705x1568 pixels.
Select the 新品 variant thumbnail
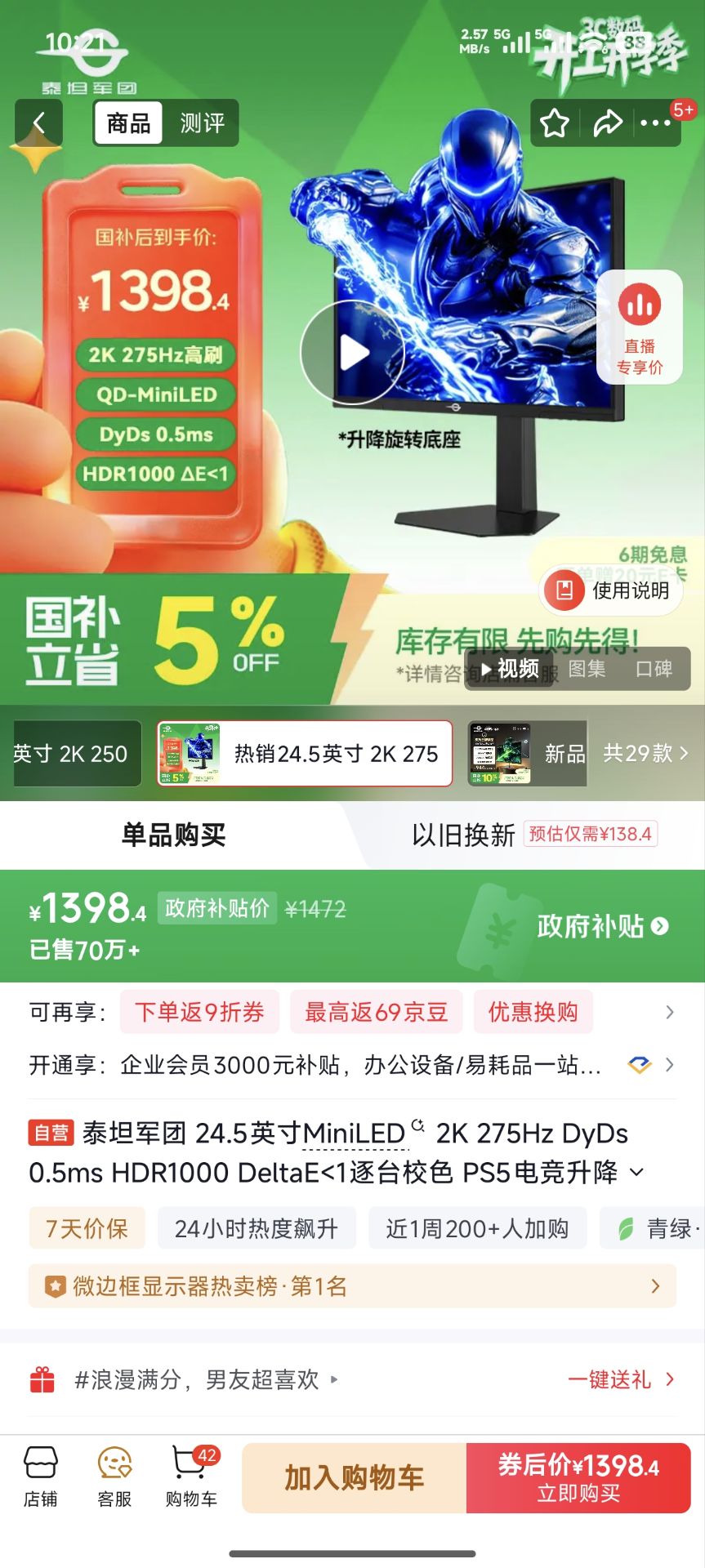click(x=528, y=753)
